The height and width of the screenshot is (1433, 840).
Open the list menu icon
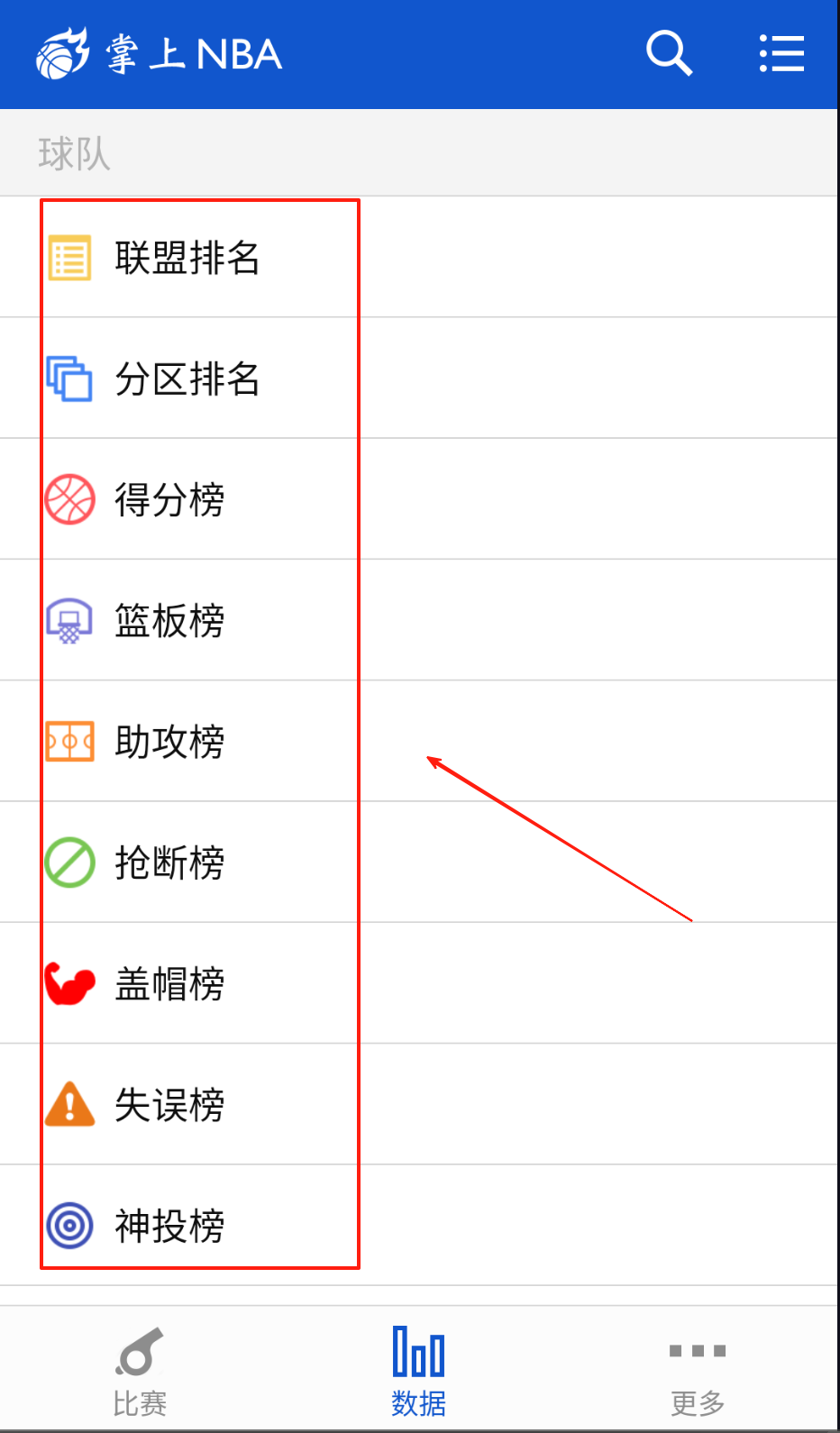[x=781, y=53]
